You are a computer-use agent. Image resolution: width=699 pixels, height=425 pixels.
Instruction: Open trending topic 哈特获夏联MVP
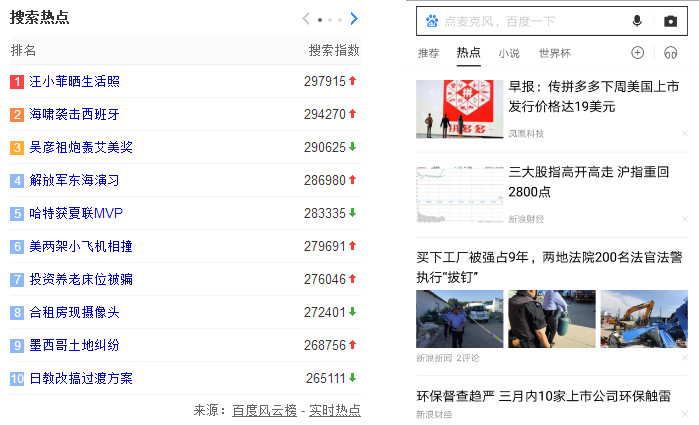[x=75, y=214]
